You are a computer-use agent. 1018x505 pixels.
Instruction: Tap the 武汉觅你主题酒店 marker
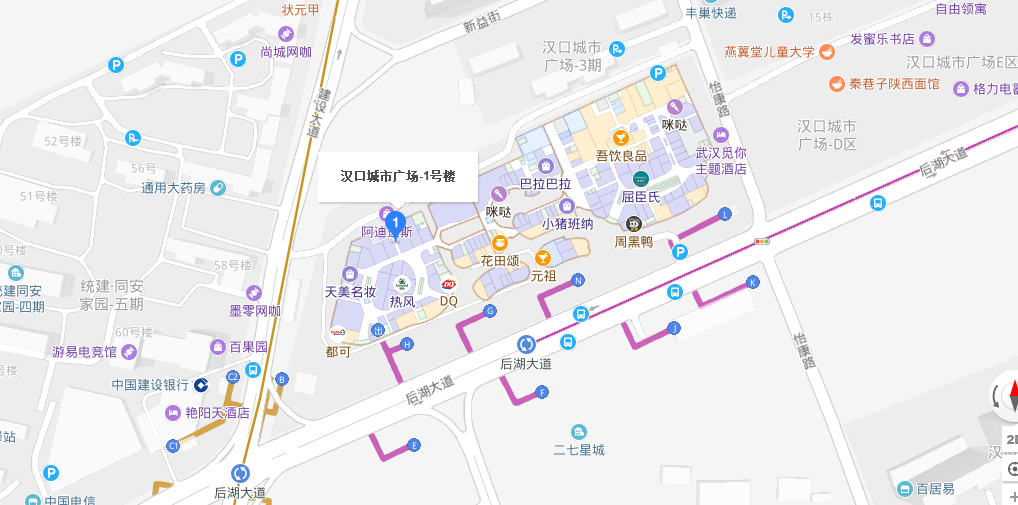click(721, 136)
